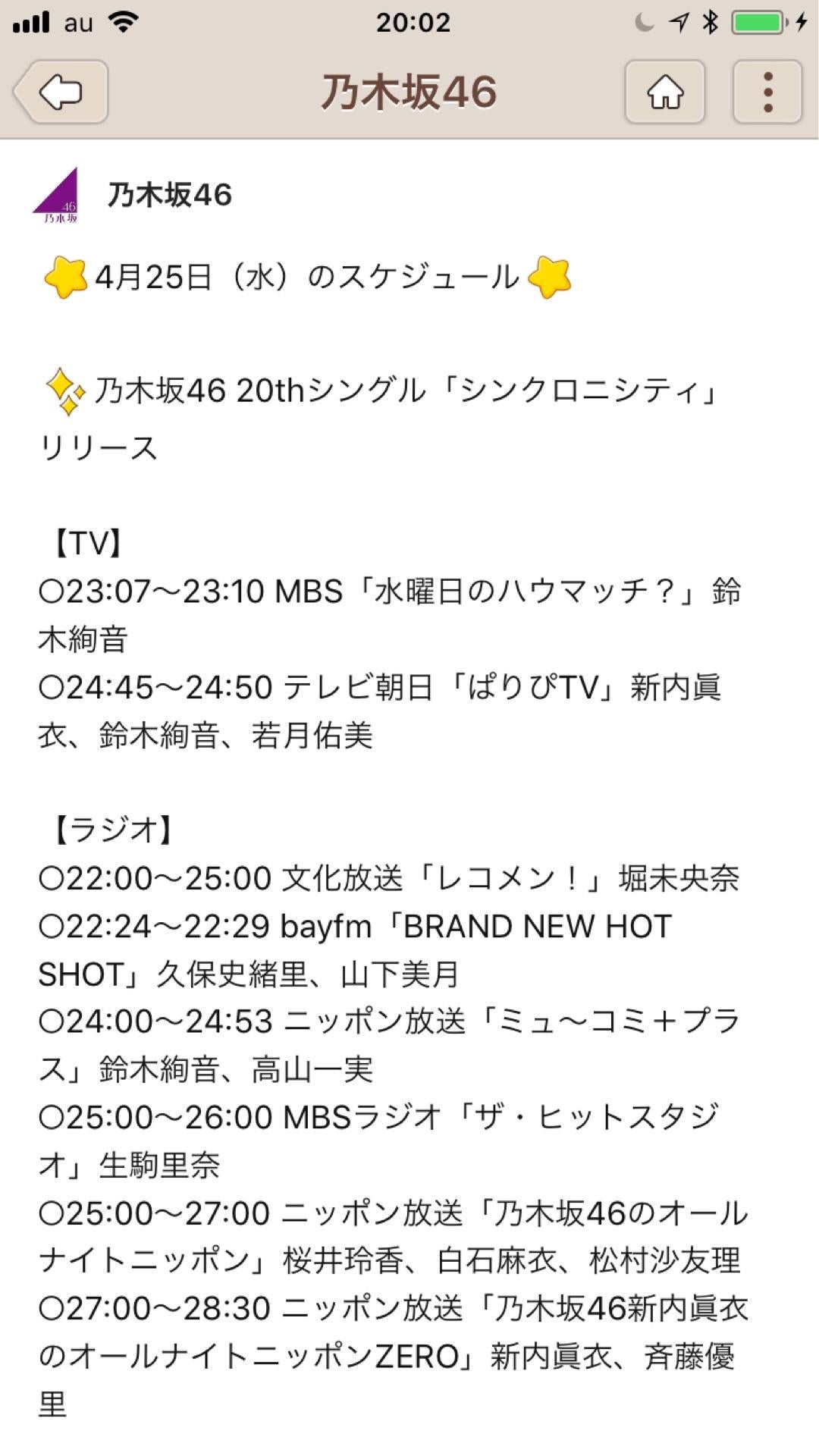Open the home icon button

click(x=665, y=93)
